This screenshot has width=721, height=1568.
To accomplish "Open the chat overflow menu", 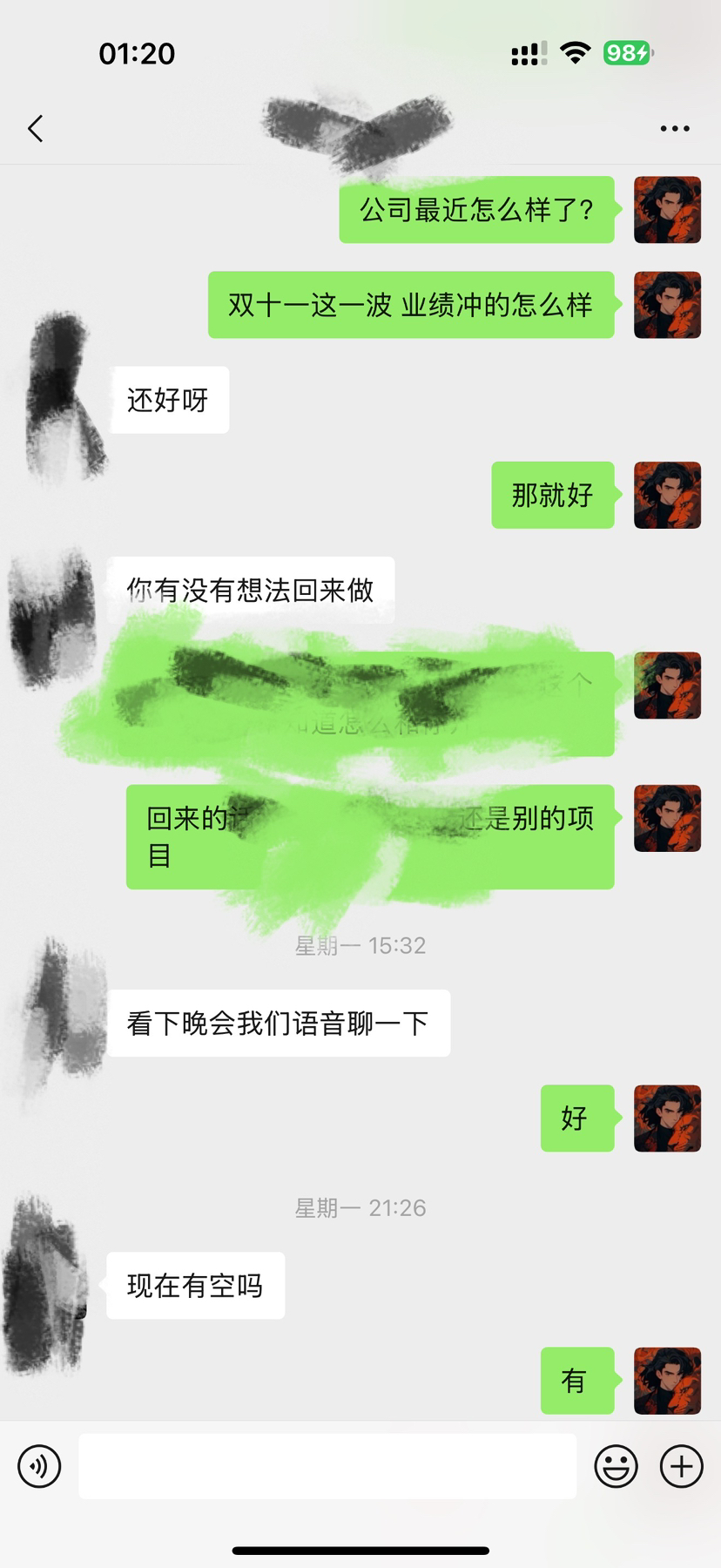I will pyautogui.click(x=674, y=129).
